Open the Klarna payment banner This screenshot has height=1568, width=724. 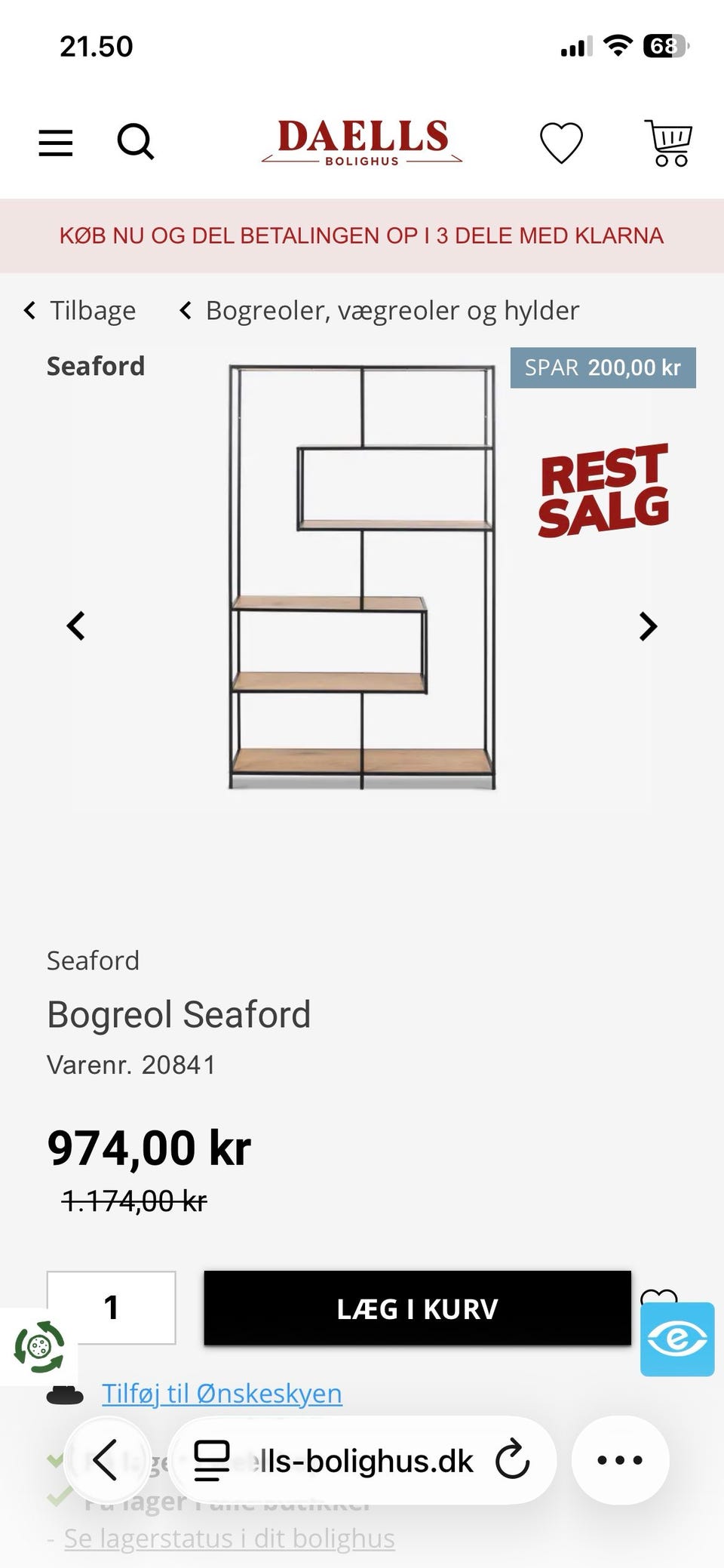point(362,235)
